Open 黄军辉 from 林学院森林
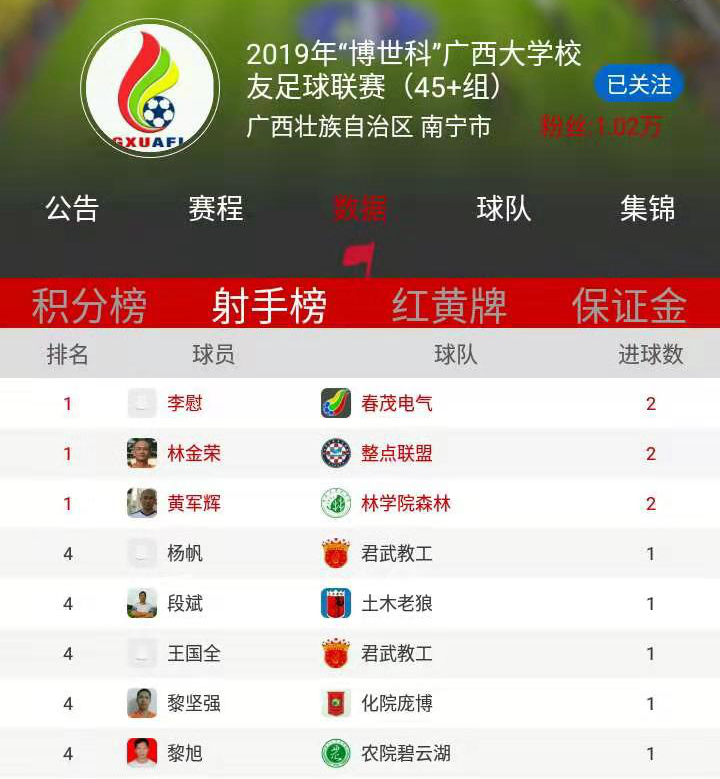 point(194,504)
